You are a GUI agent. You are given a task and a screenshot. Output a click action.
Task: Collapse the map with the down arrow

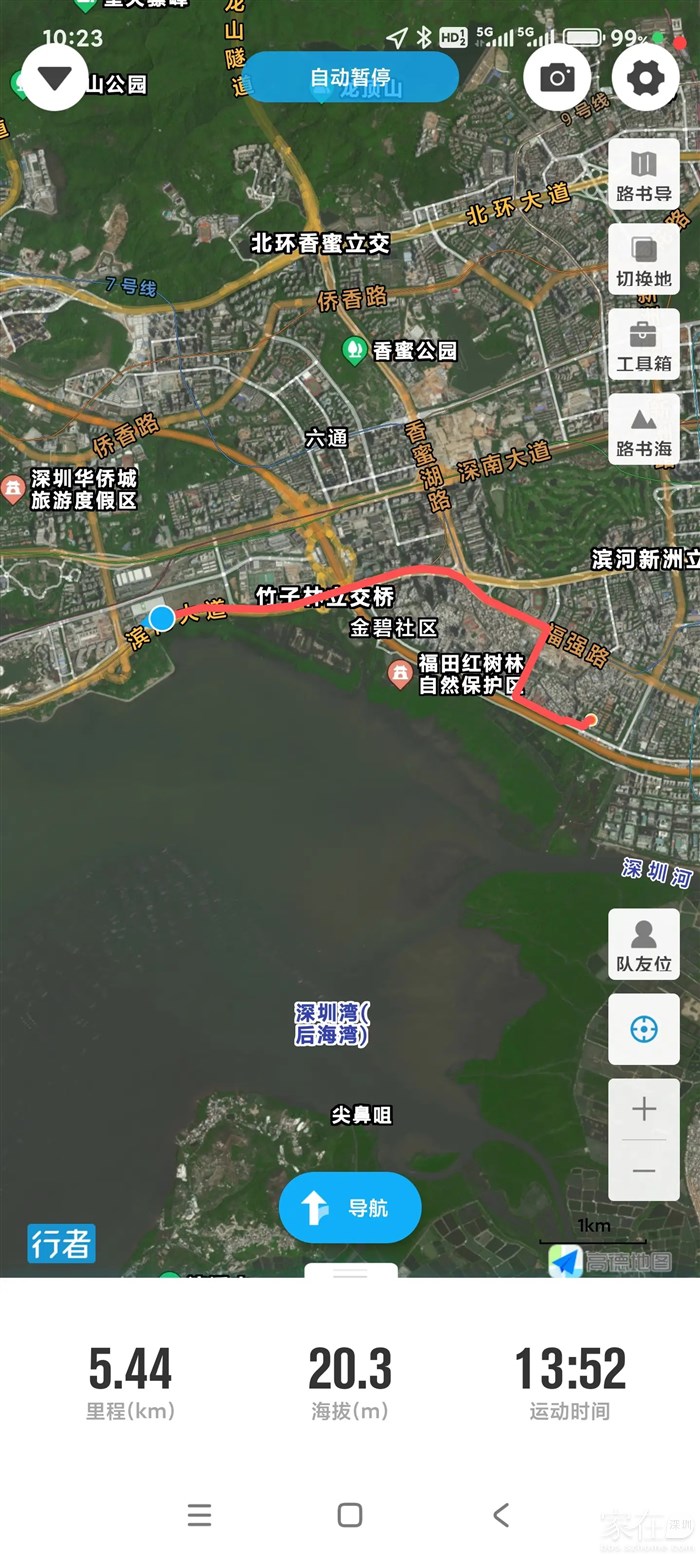[54, 77]
